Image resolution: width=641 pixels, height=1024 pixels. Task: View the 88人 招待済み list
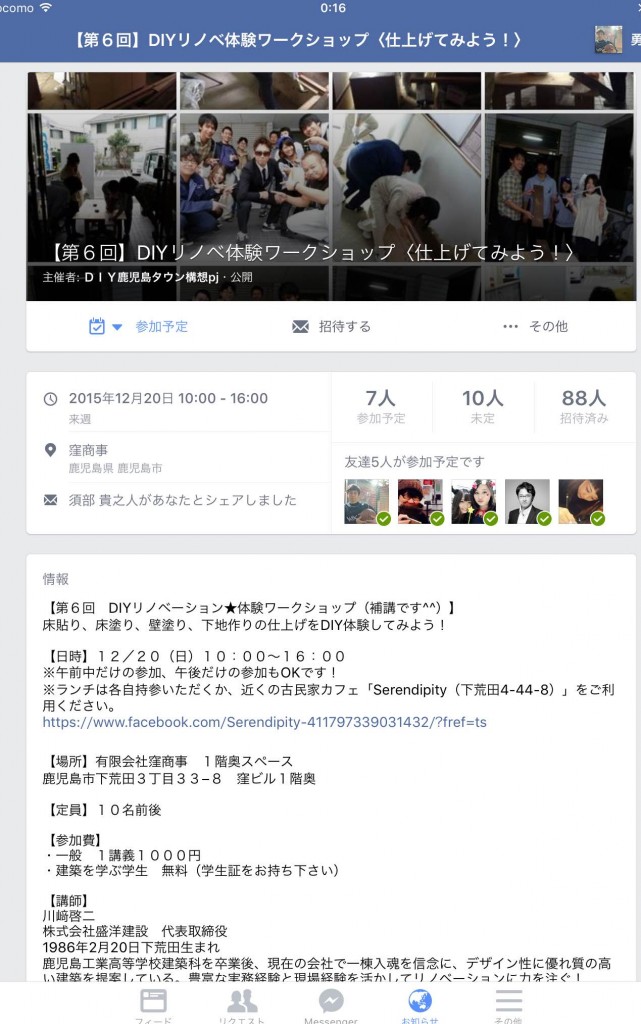(584, 406)
